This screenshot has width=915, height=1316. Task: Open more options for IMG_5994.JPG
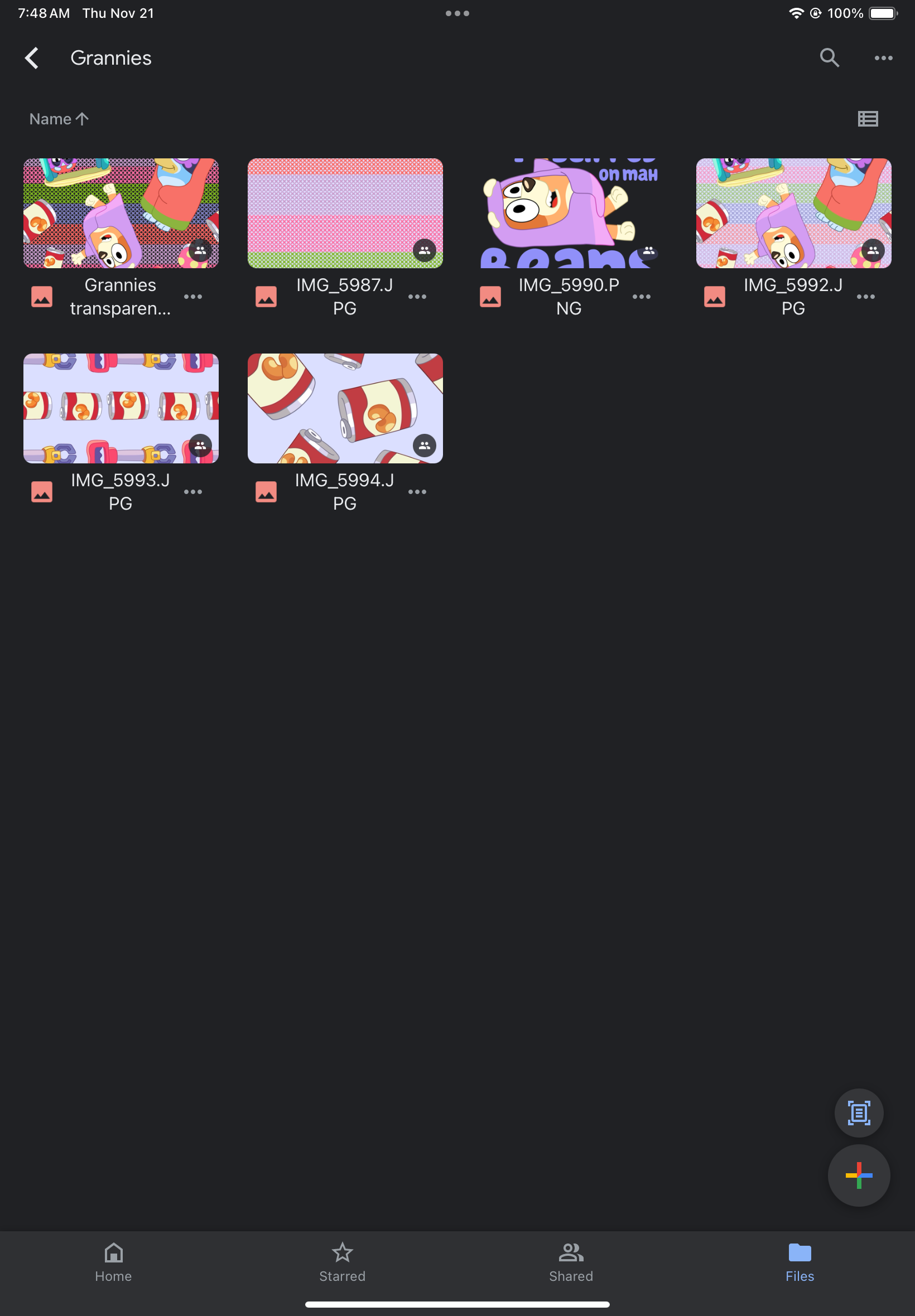417,492
